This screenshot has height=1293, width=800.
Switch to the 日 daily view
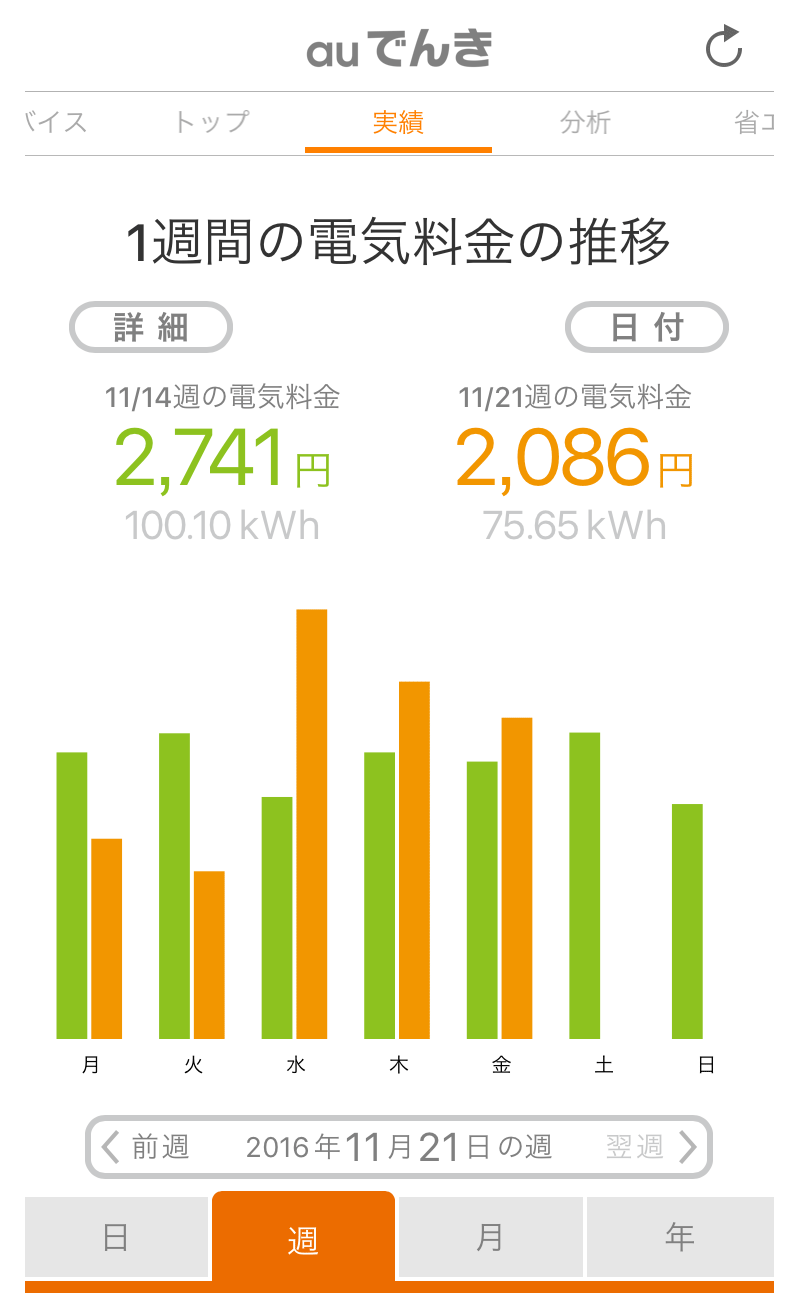coord(116,1238)
